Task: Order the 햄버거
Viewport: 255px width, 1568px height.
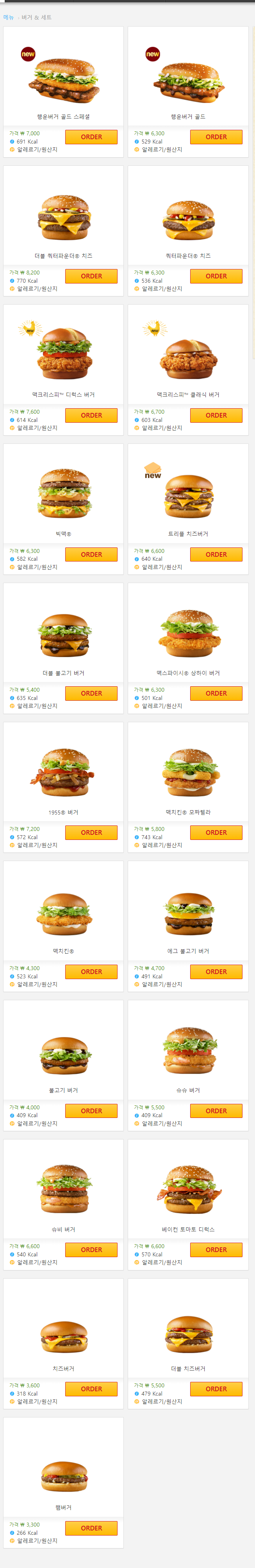Action: point(91,1528)
